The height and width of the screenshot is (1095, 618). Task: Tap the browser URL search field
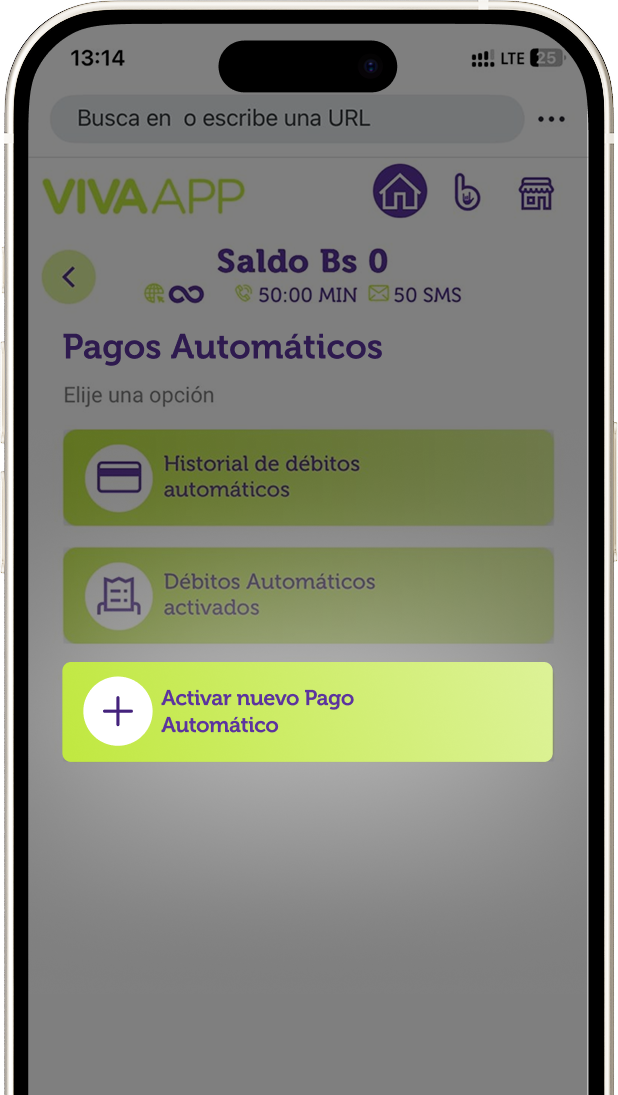click(287, 119)
